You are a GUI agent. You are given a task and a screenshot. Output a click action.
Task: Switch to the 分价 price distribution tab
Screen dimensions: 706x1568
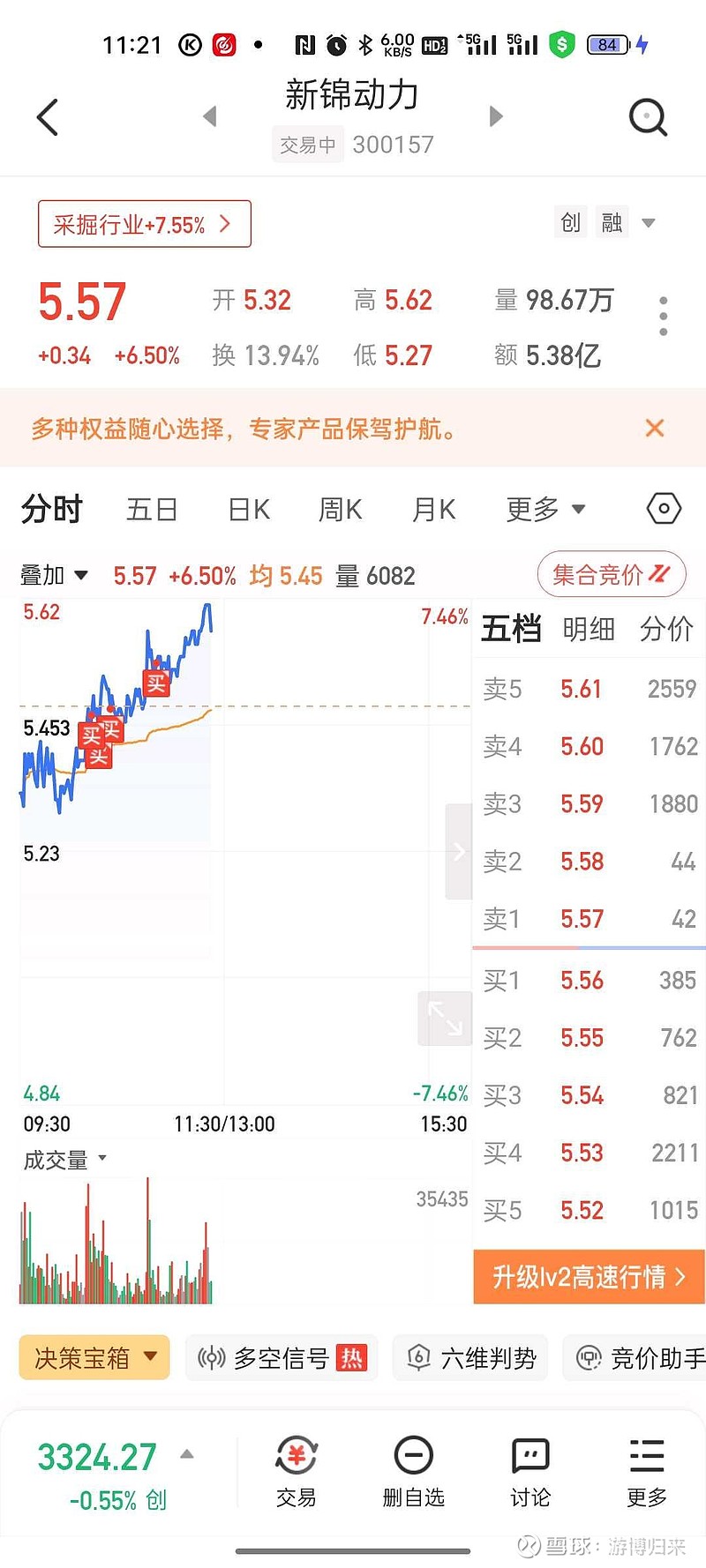tap(666, 629)
